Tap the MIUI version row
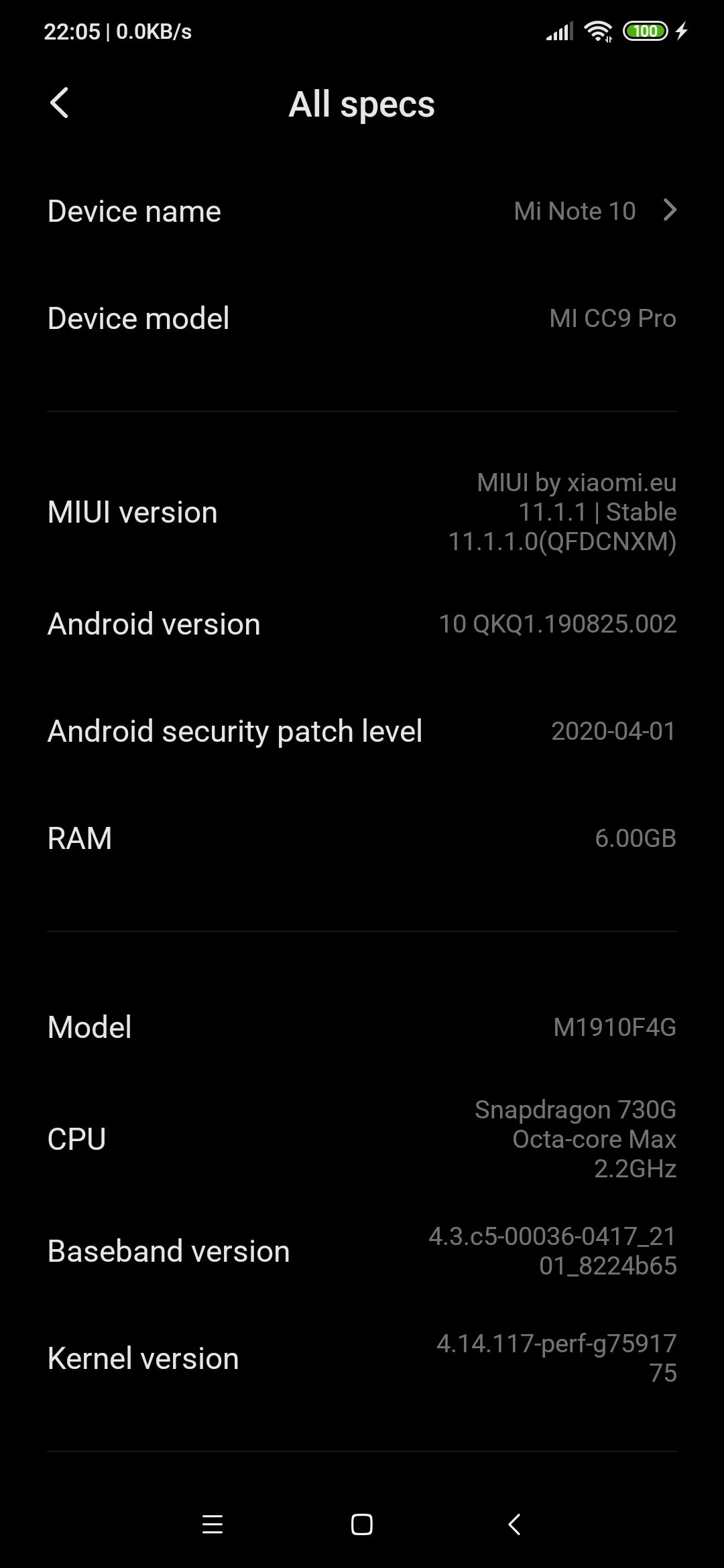Screen dimensions: 724x1568 362,512
